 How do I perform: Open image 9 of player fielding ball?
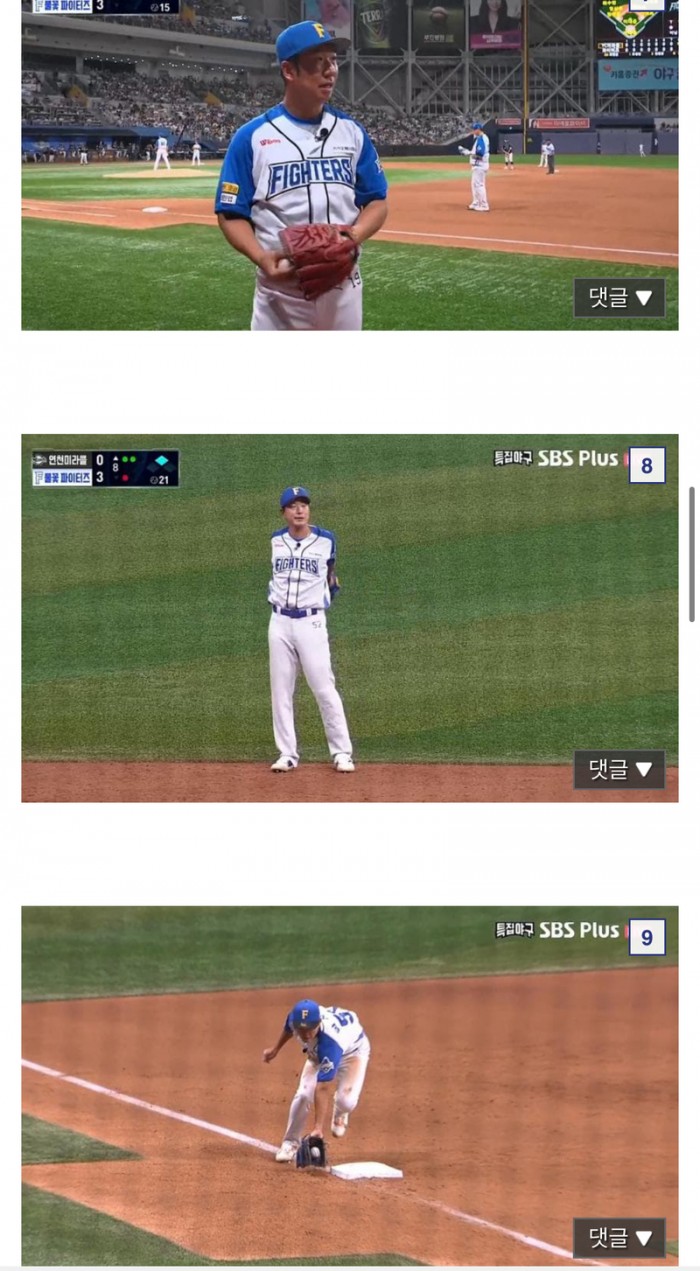[x=349, y=1085]
